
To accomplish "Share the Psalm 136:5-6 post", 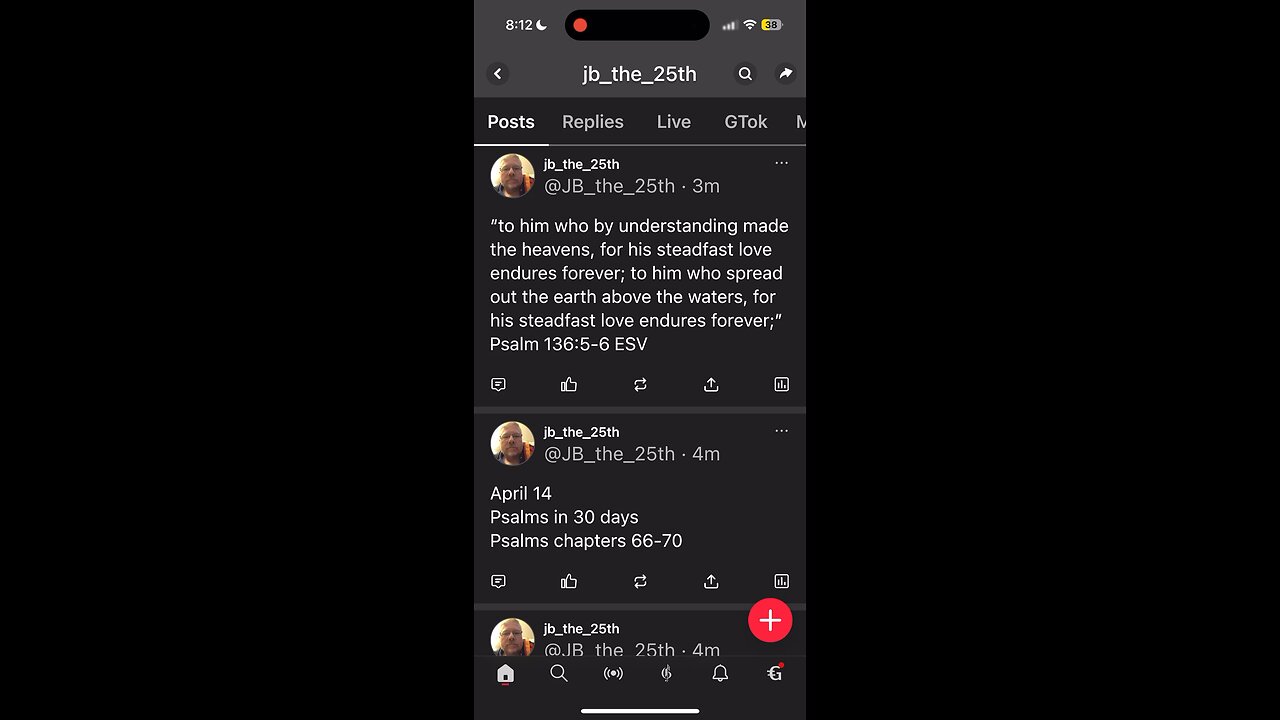I will pyautogui.click(x=711, y=384).
